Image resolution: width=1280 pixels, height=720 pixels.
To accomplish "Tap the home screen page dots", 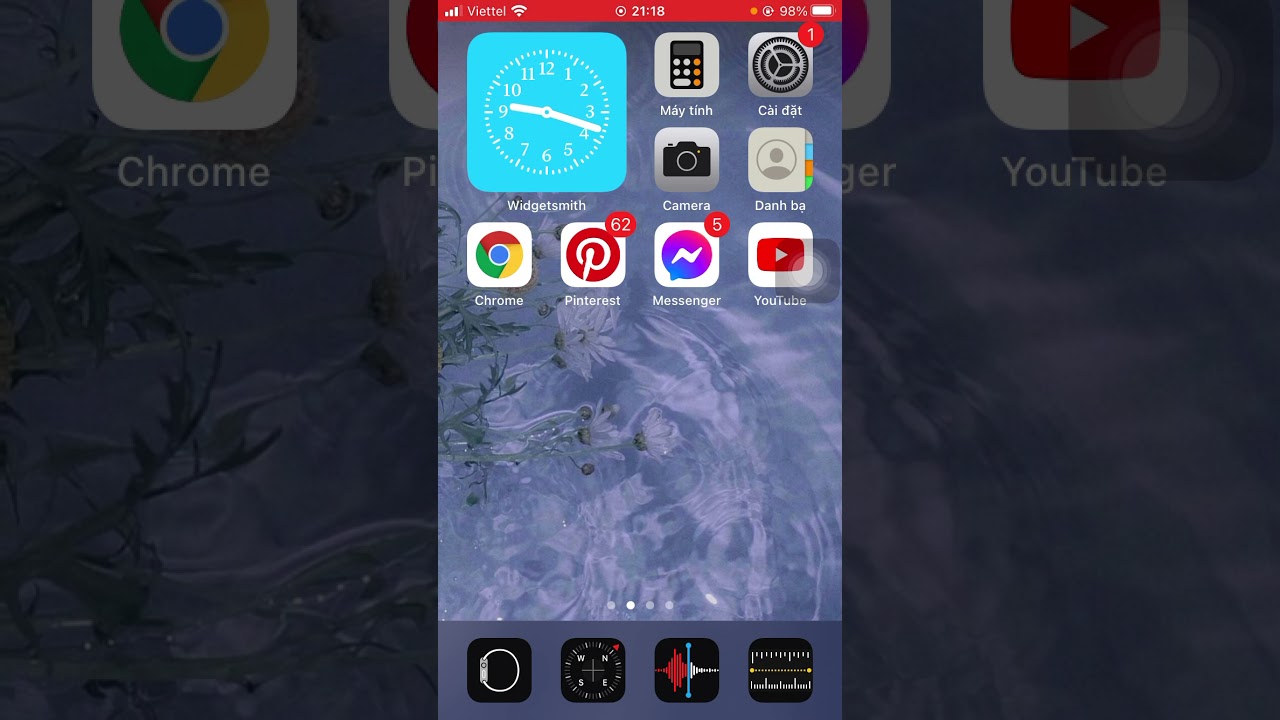I will 640,605.
